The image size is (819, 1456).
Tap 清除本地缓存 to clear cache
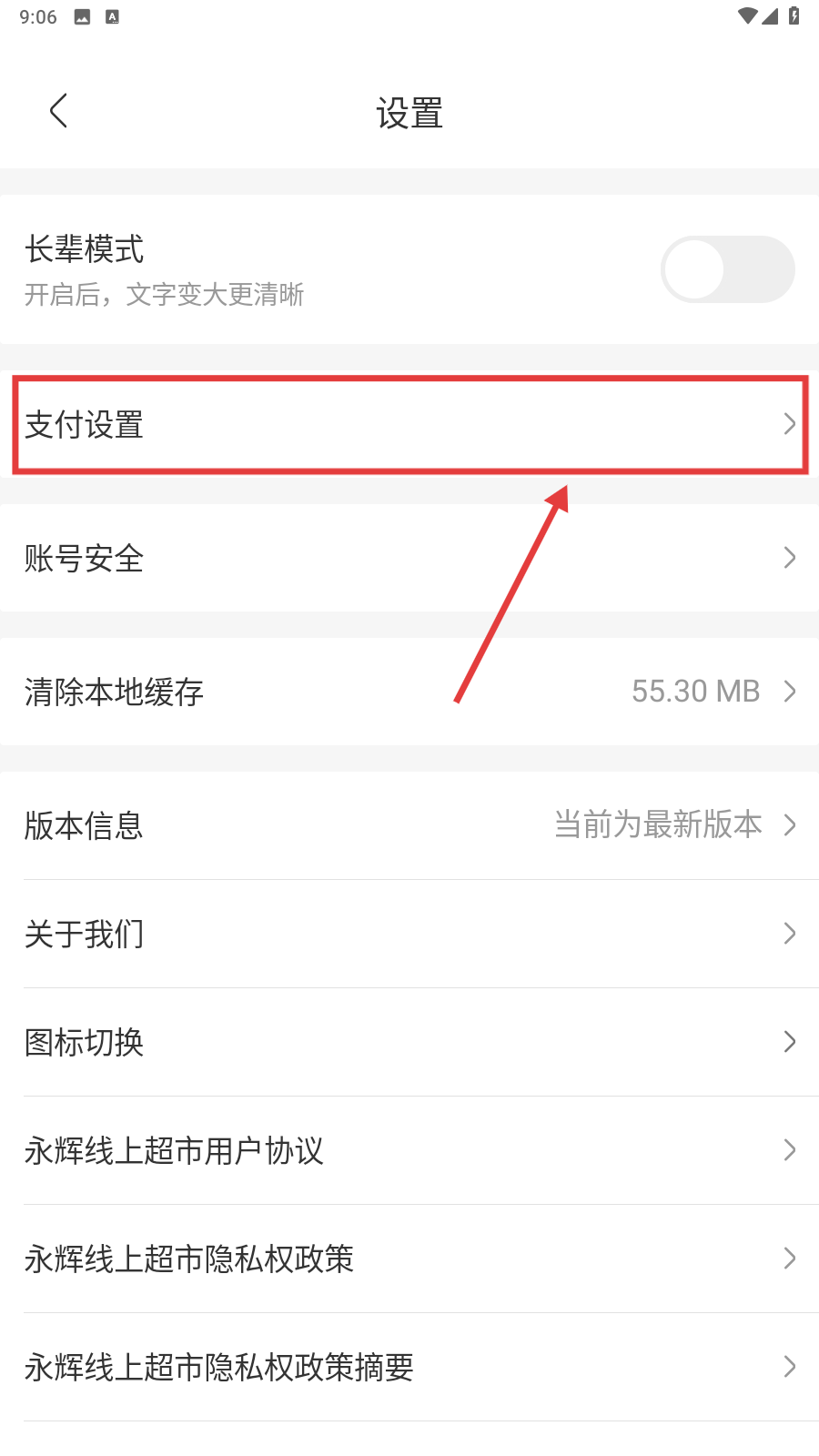[x=409, y=692]
